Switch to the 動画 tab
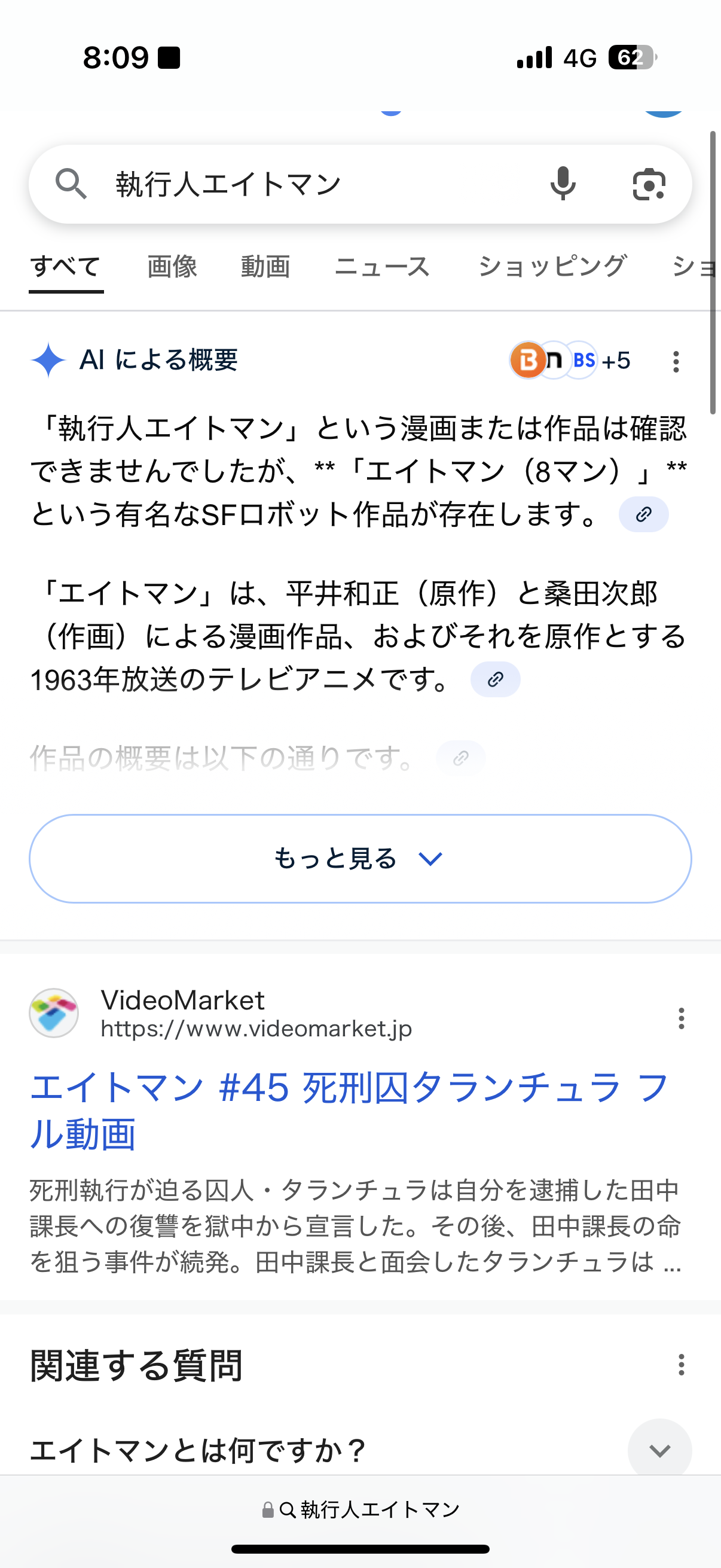This screenshot has width=721, height=1568. pos(265,267)
